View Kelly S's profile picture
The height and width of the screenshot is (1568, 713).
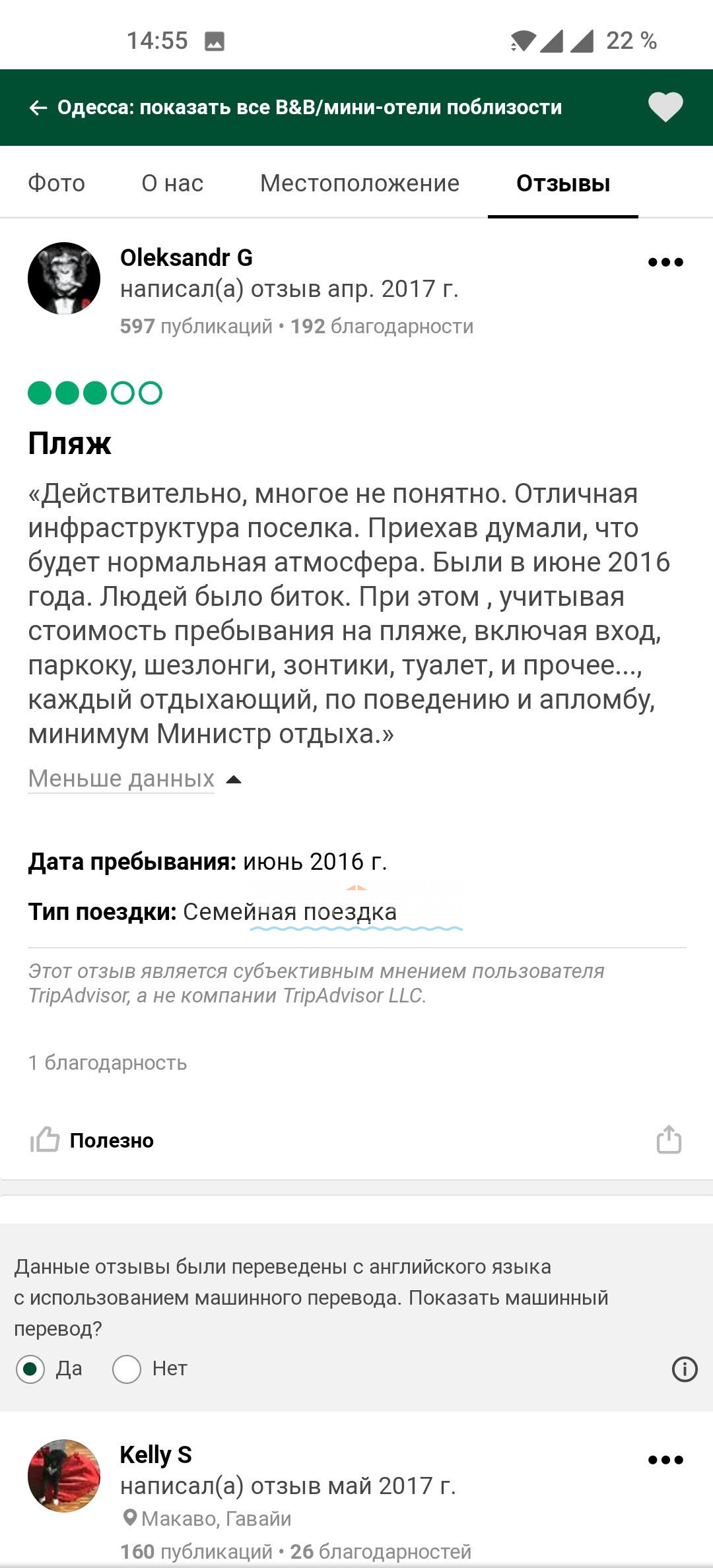click(x=64, y=1476)
